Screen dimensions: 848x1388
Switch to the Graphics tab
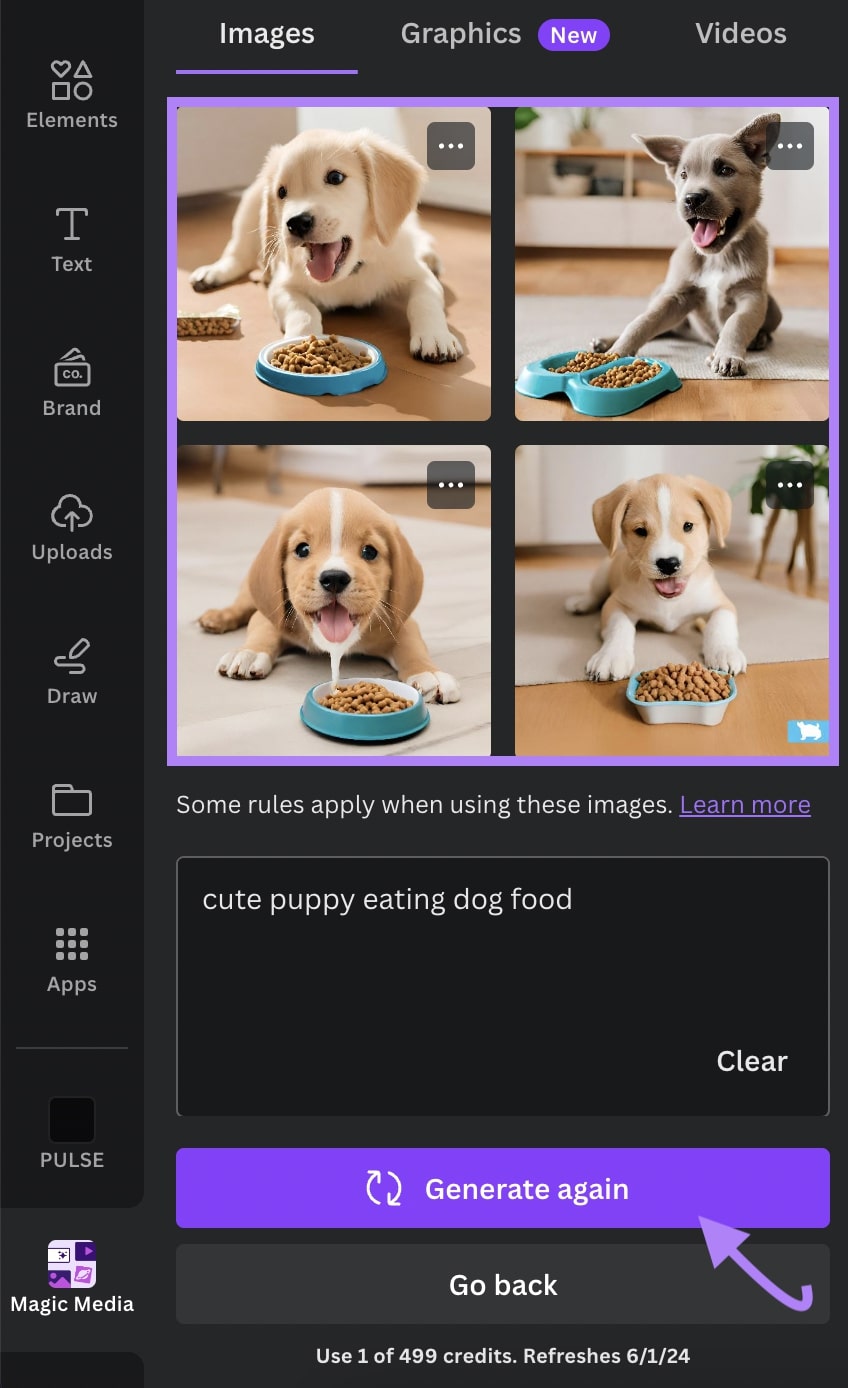(x=461, y=34)
